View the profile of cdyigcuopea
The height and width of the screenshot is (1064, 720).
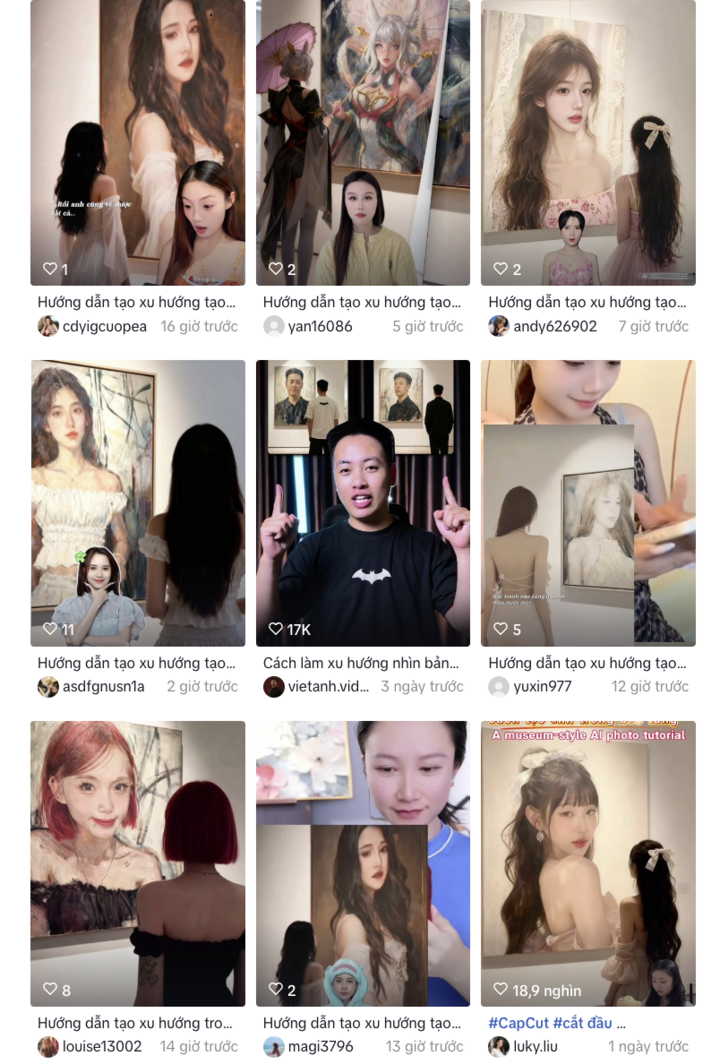(104, 326)
